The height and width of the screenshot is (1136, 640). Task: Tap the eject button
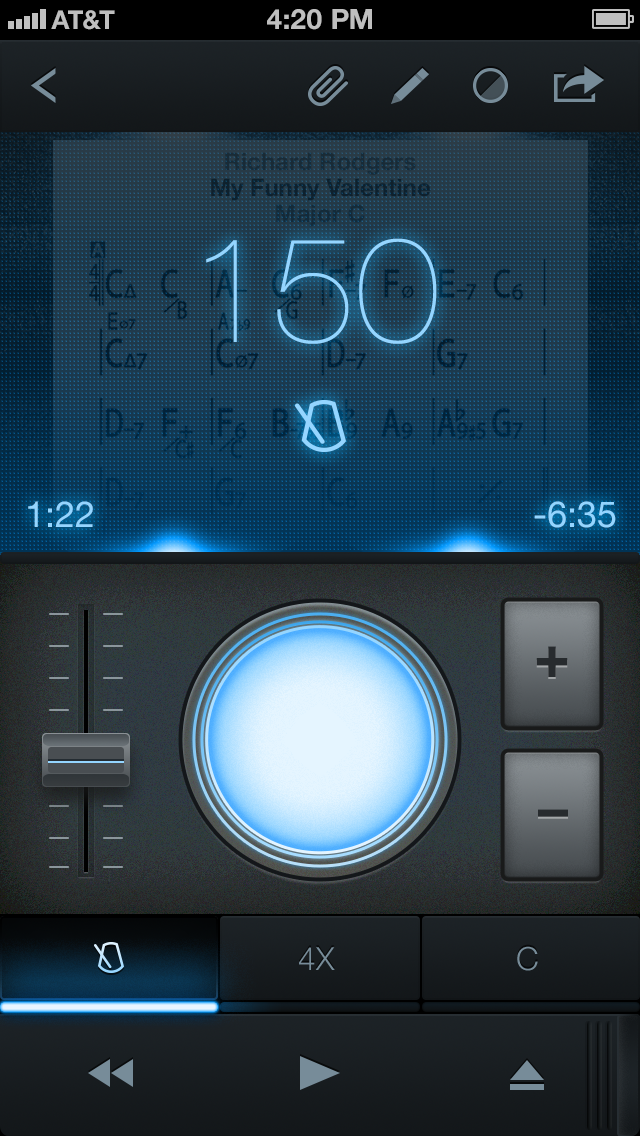click(527, 1075)
